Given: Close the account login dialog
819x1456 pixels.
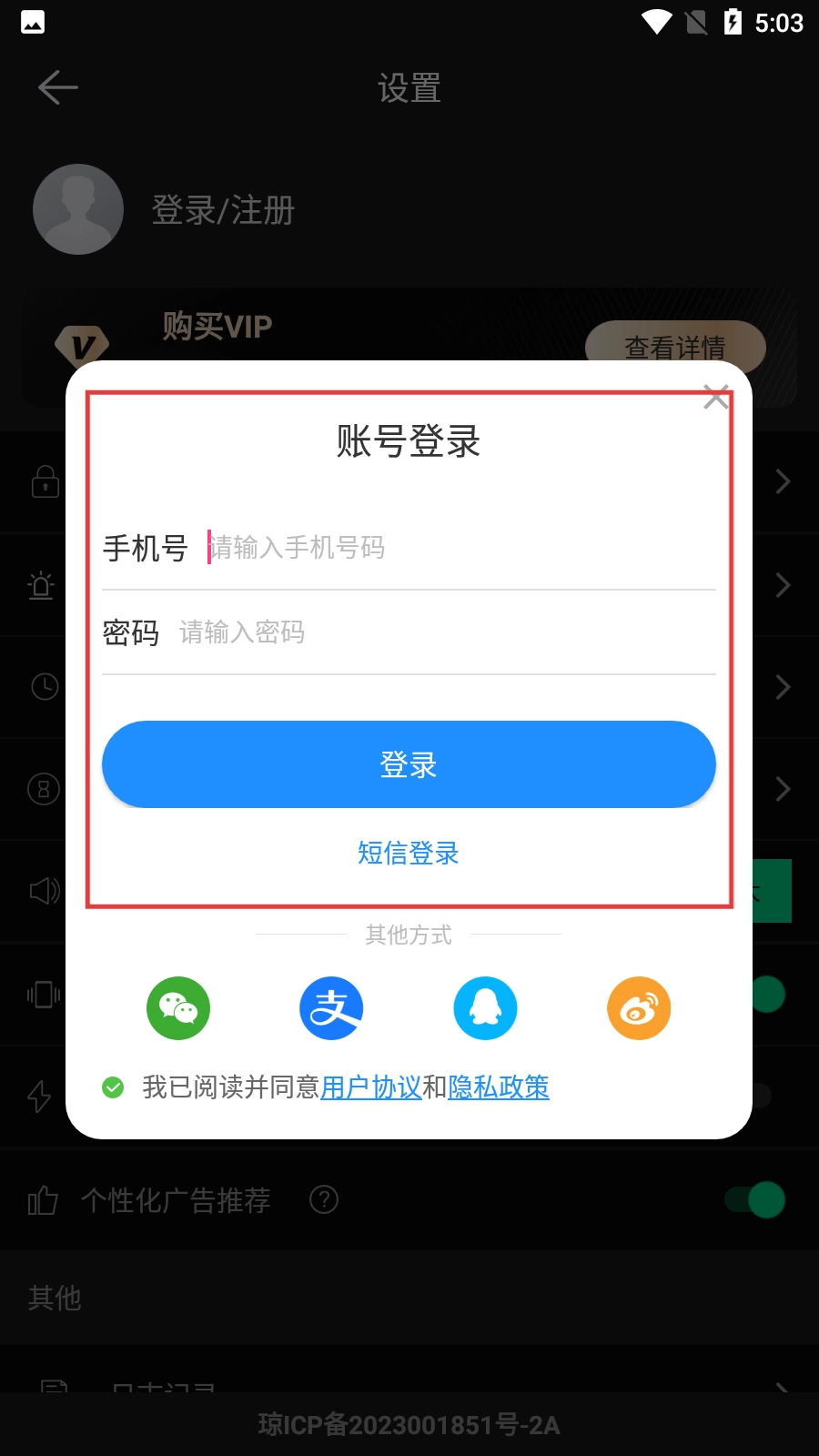Looking at the screenshot, I should point(716,397).
